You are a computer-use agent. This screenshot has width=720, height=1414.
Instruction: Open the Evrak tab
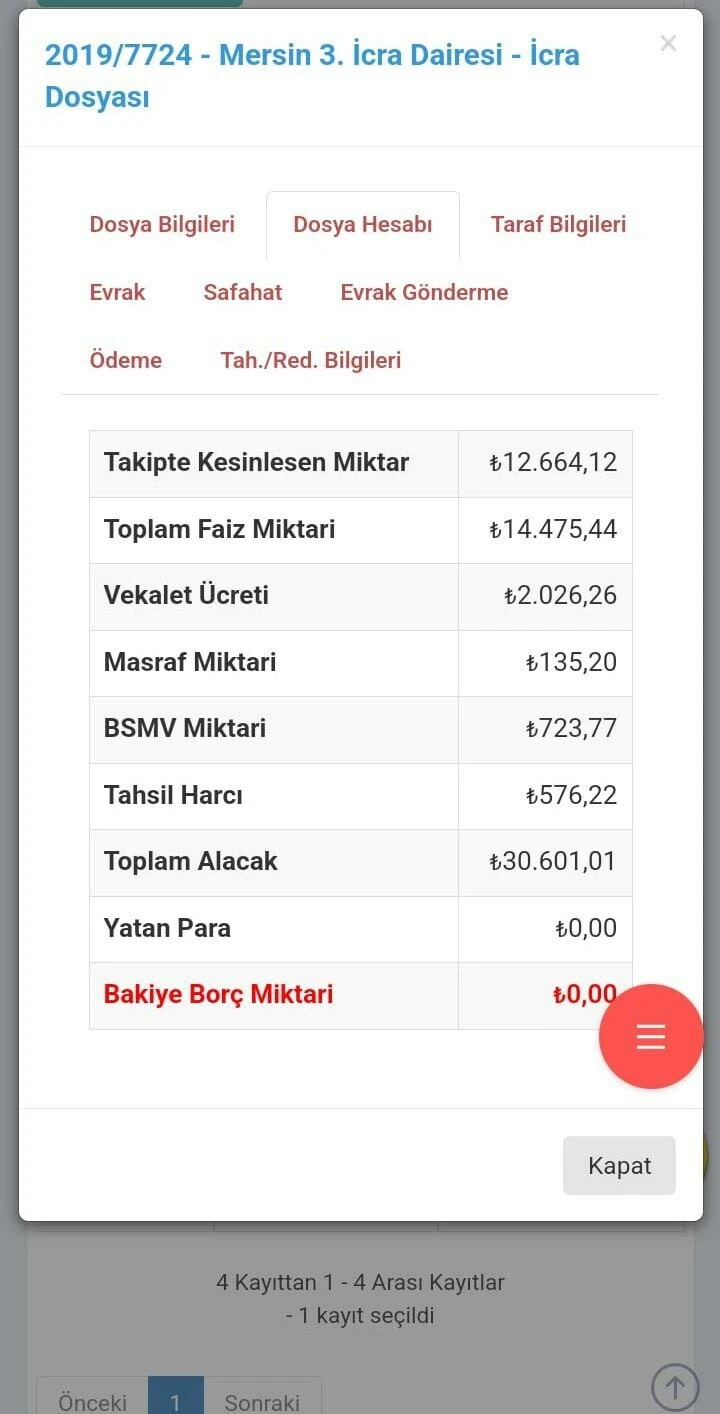point(117,292)
